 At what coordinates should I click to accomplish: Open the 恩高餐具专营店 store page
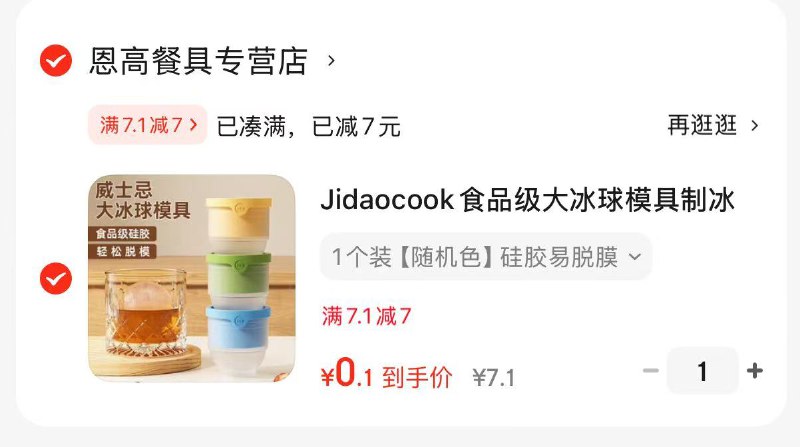point(200,61)
